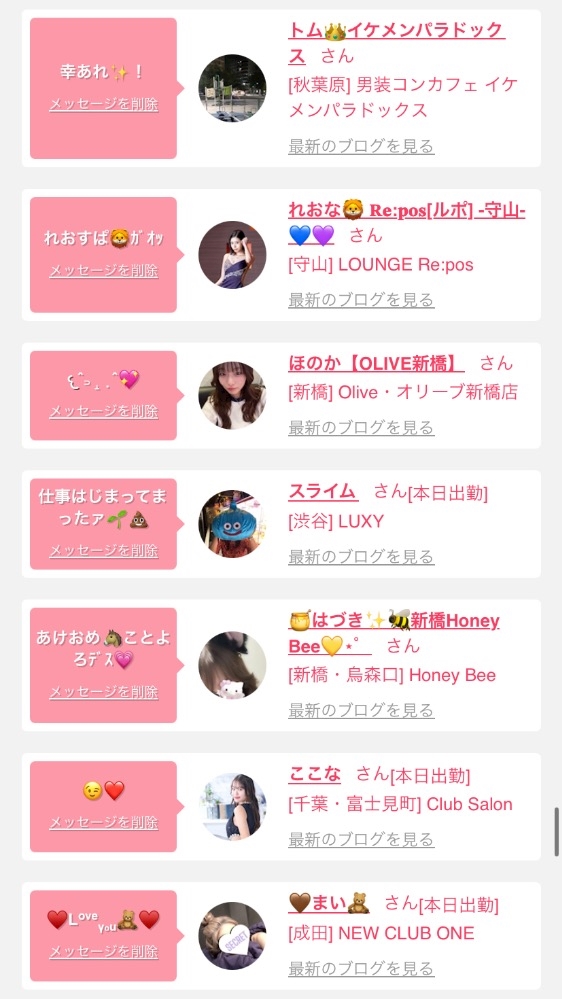View latest blog of トム イケメンパラドックス
This screenshot has height=999, width=562.
click(361, 147)
